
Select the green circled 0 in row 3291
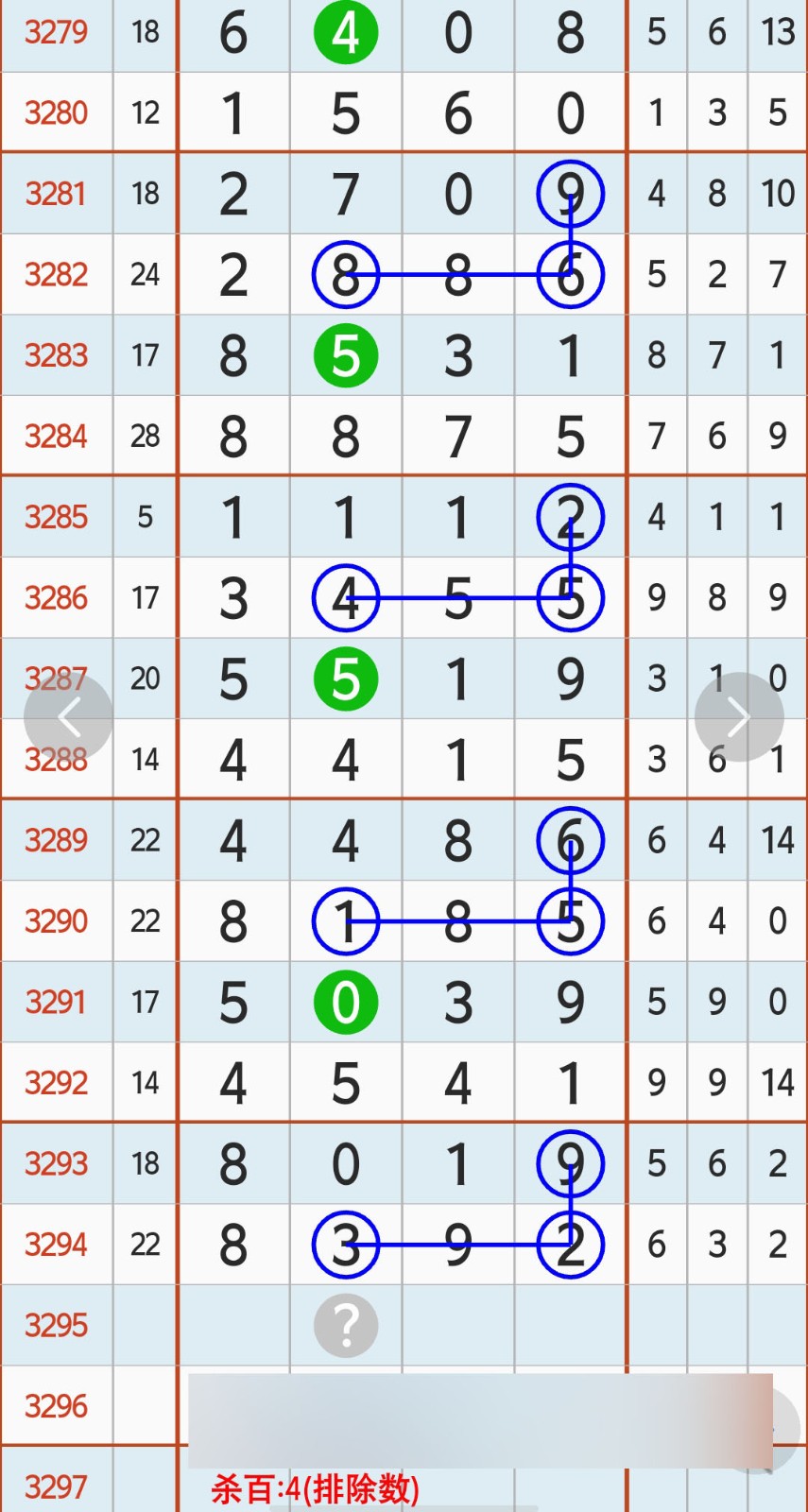tap(346, 1003)
